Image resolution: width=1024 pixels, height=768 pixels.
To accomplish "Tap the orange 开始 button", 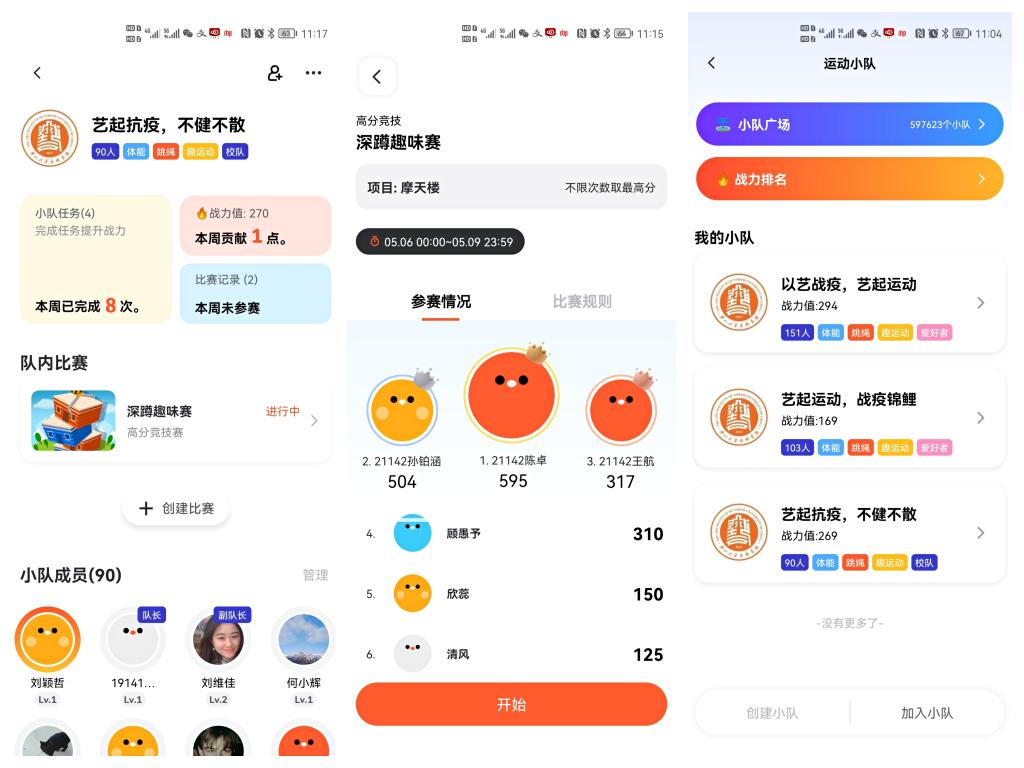I will (x=511, y=704).
